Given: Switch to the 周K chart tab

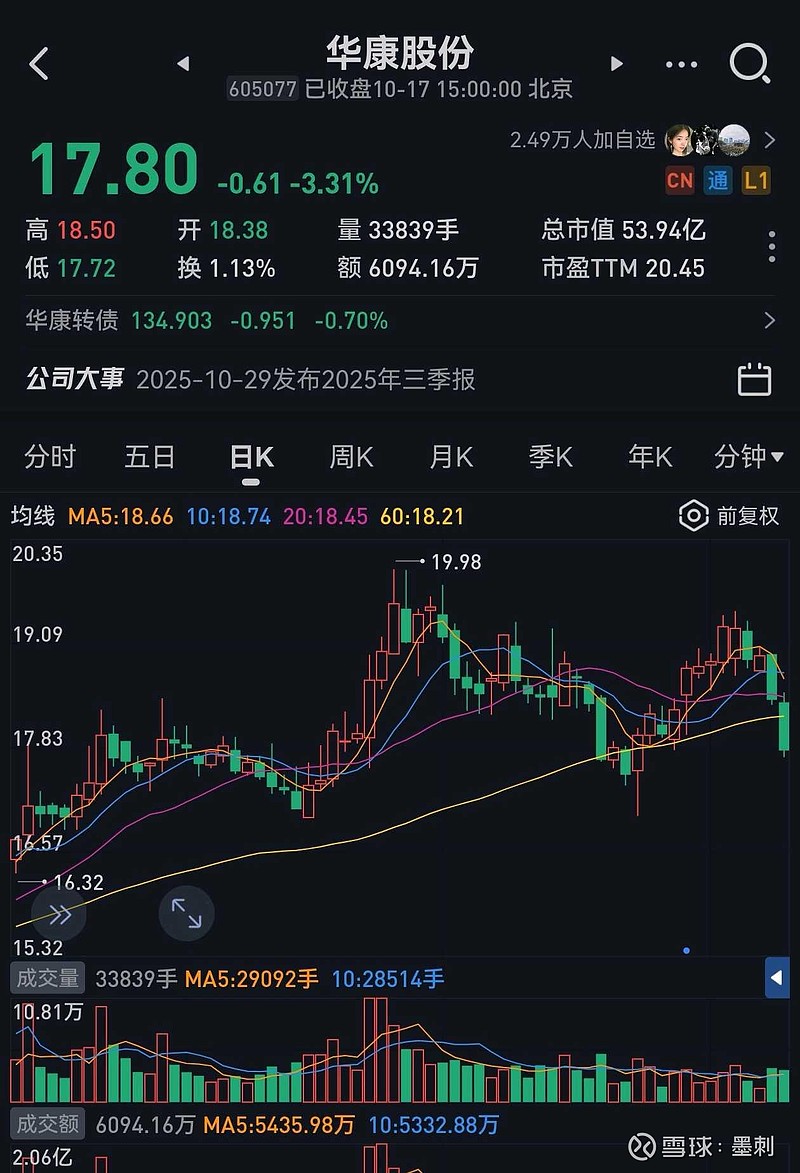Looking at the screenshot, I should click(351, 458).
